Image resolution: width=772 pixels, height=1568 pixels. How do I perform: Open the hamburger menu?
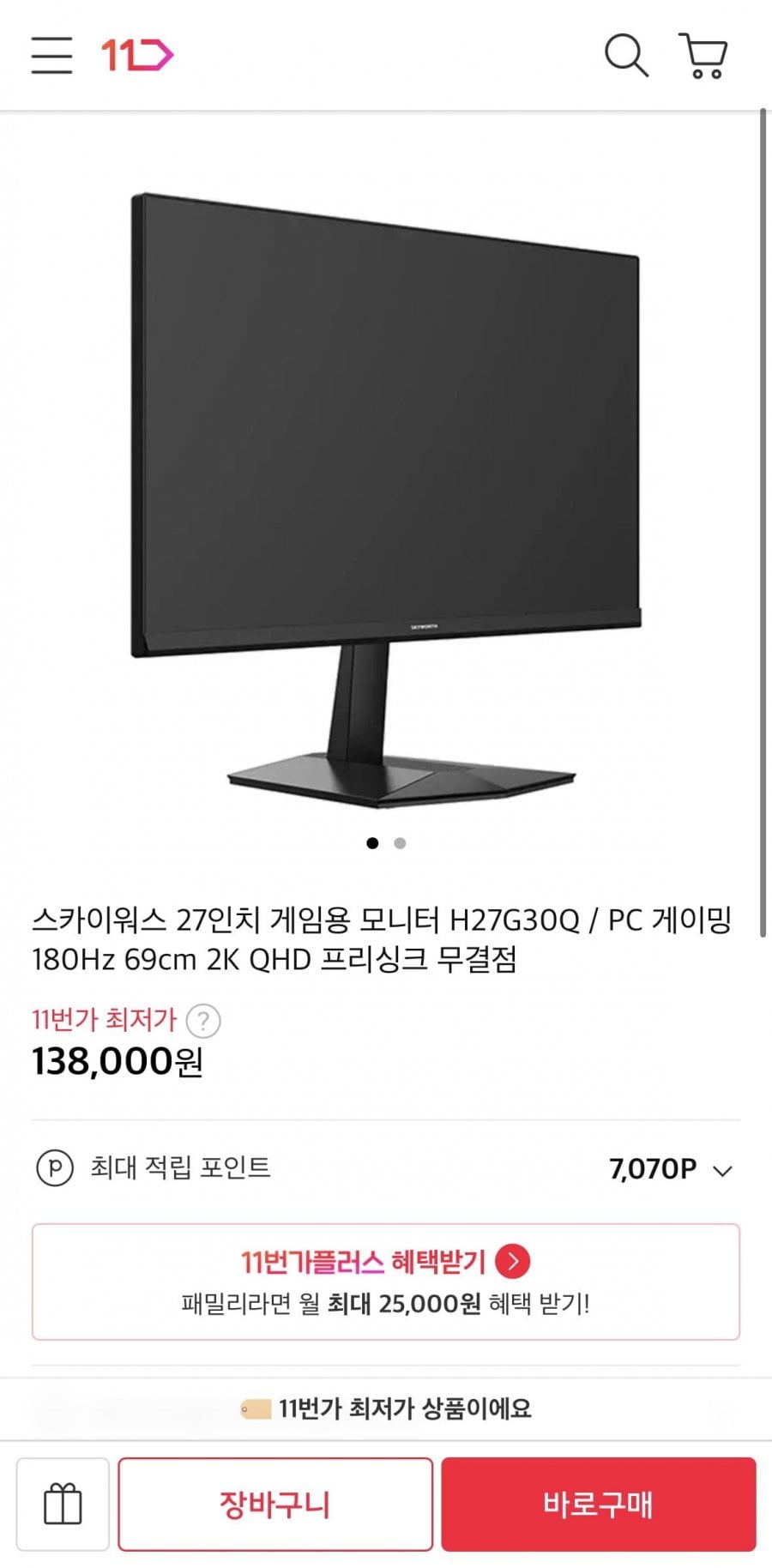point(51,56)
